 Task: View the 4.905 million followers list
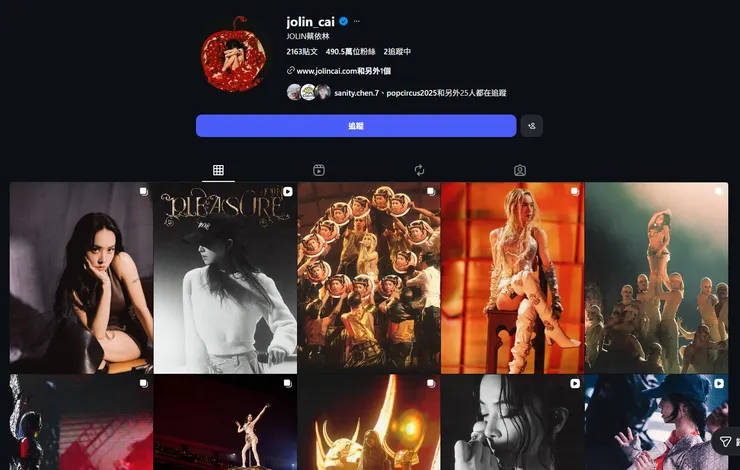pyautogui.click(x=350, y=51)
